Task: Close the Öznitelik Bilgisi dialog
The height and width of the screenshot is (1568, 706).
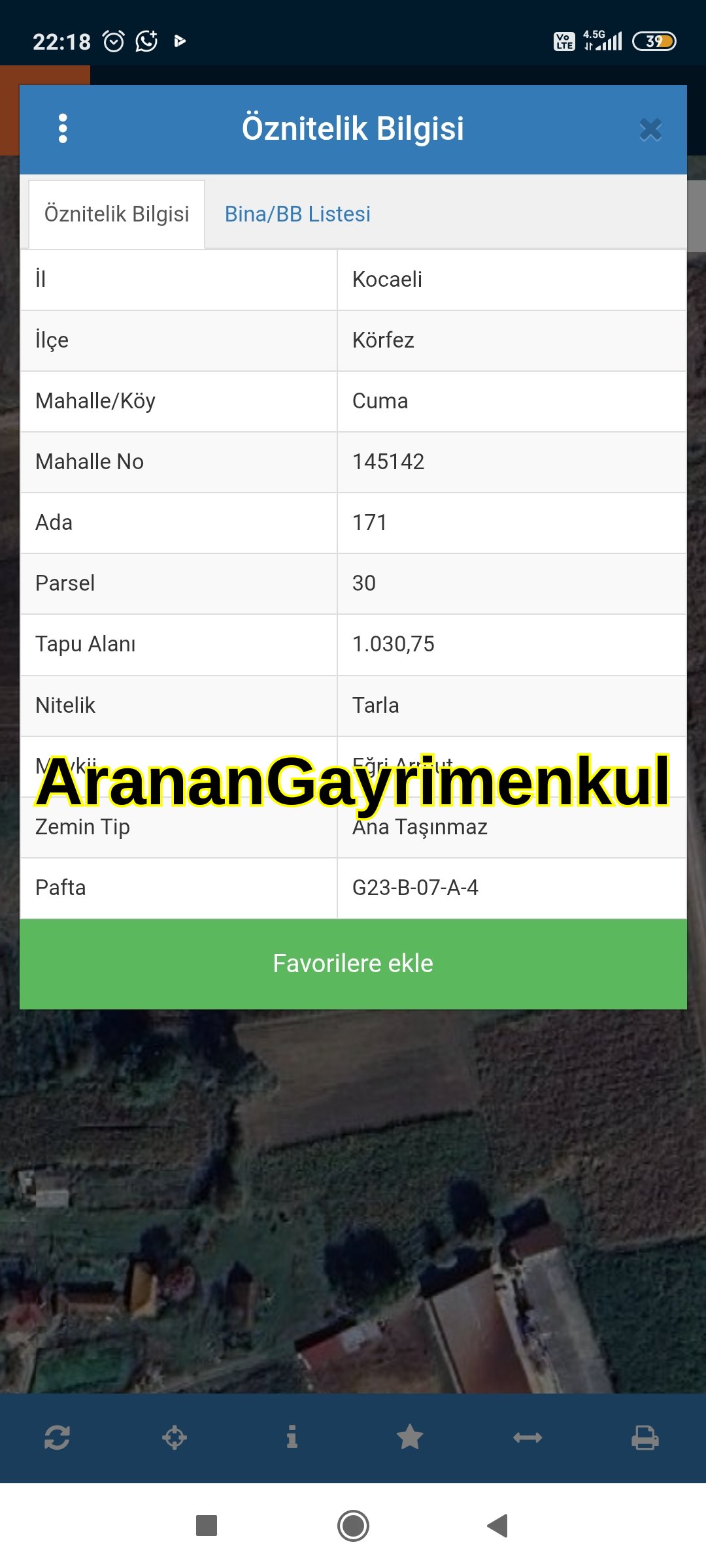Action: 650,129
